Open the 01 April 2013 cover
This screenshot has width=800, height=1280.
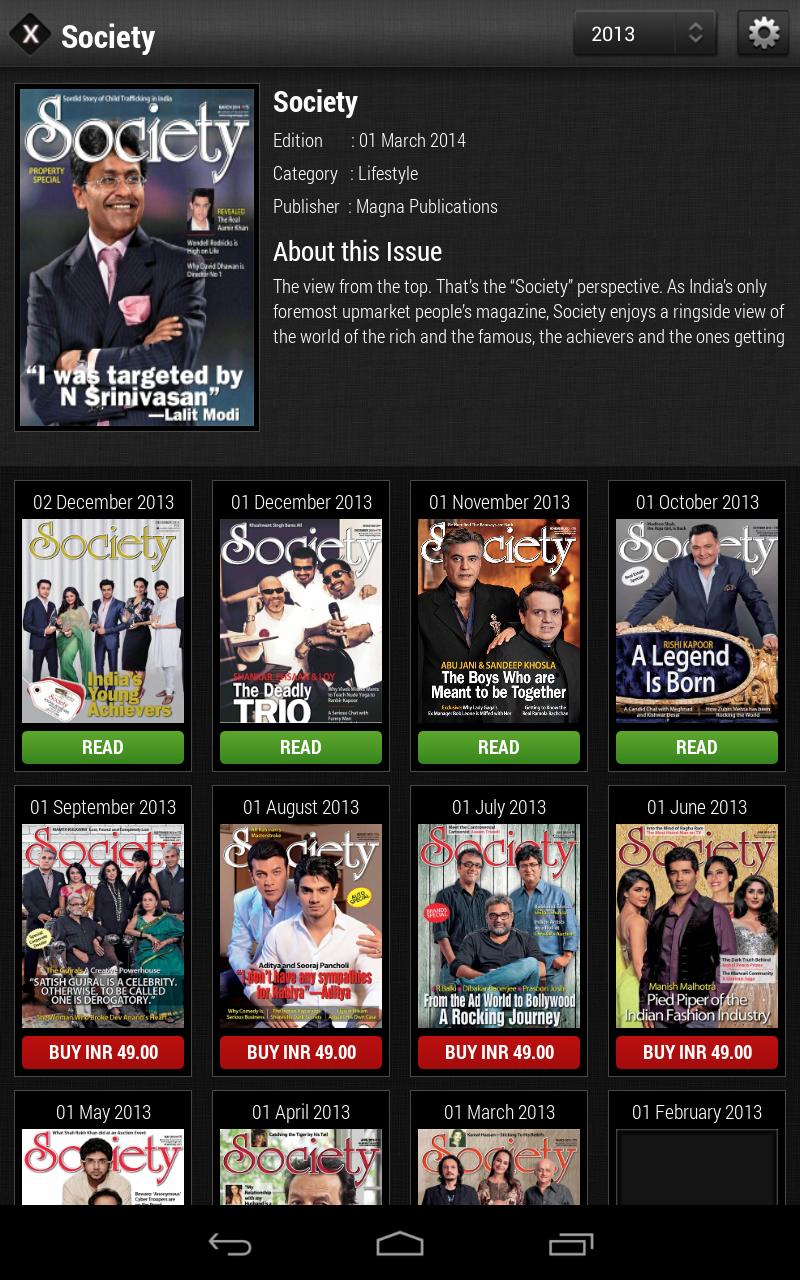(x=301, y=1167)
